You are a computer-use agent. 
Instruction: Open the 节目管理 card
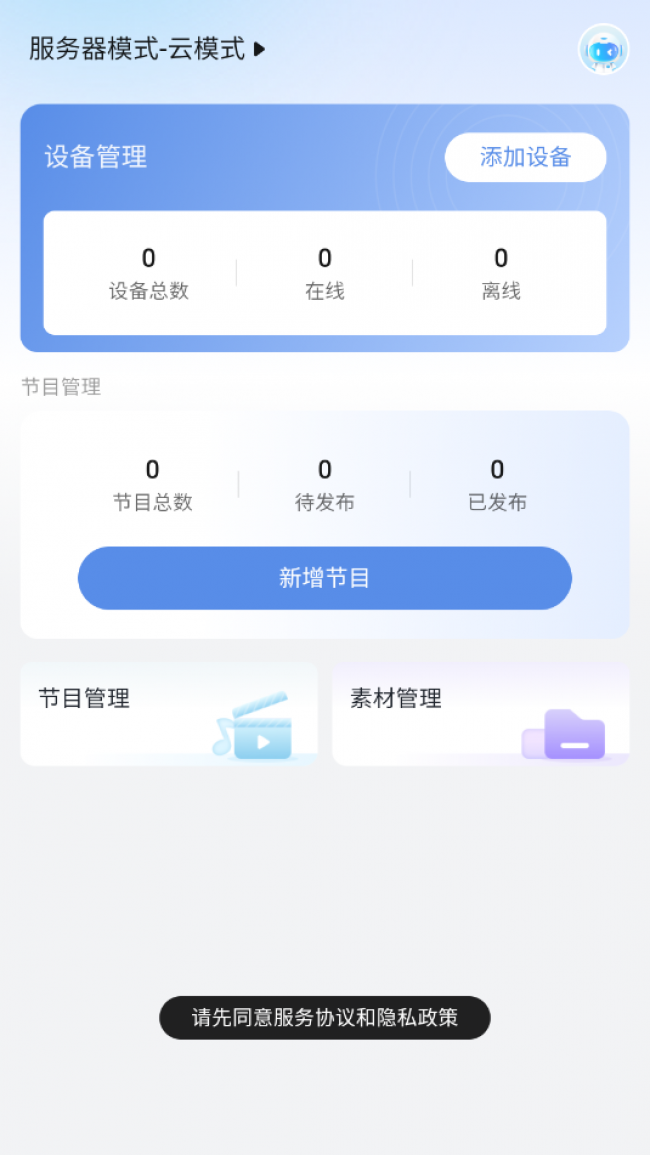click(169, 713)
